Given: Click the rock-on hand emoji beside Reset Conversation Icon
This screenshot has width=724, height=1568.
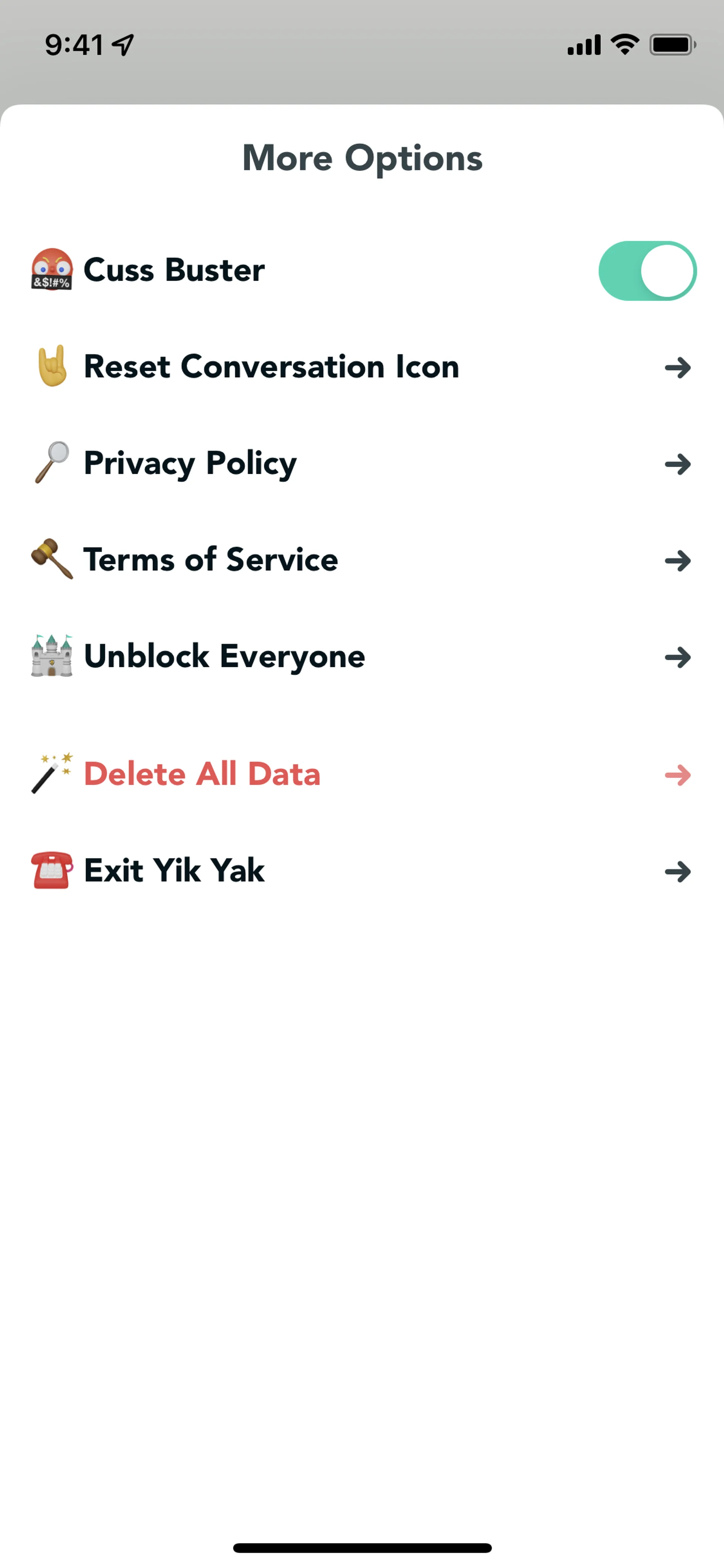Looking at the screenshot, I should click(x=52, y=367).
